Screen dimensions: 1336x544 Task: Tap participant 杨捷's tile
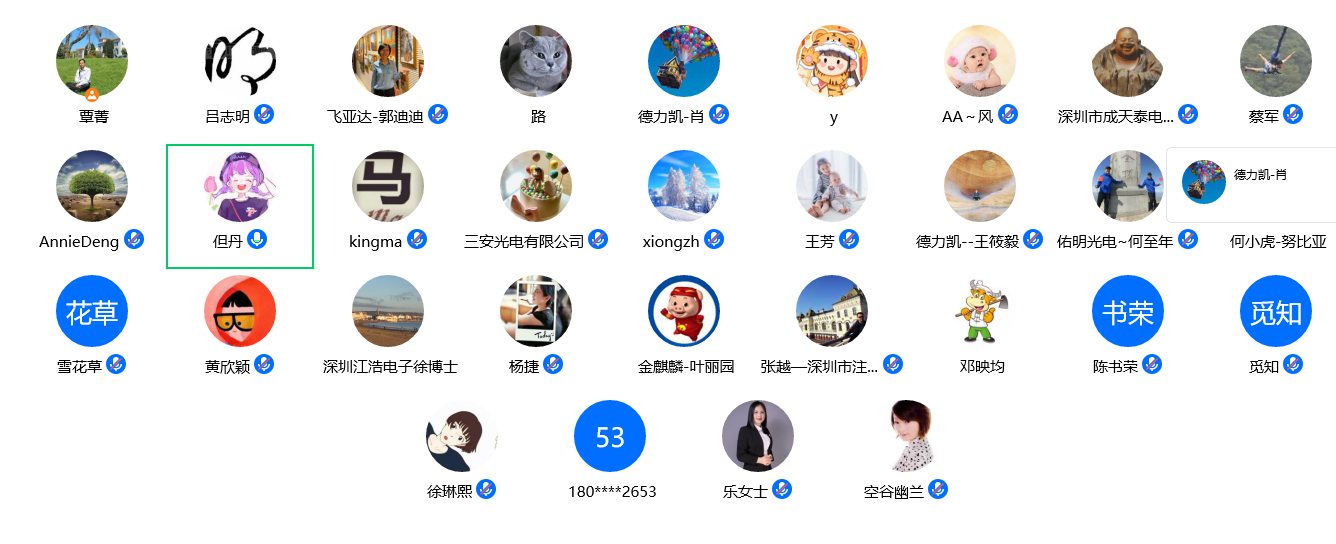point(536,312)
